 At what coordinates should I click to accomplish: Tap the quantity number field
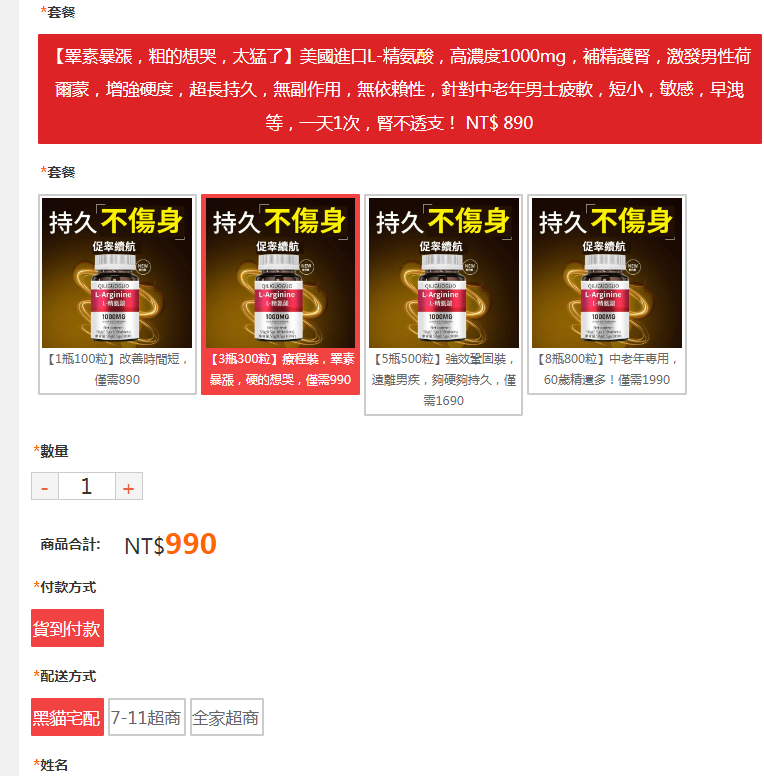86,487
